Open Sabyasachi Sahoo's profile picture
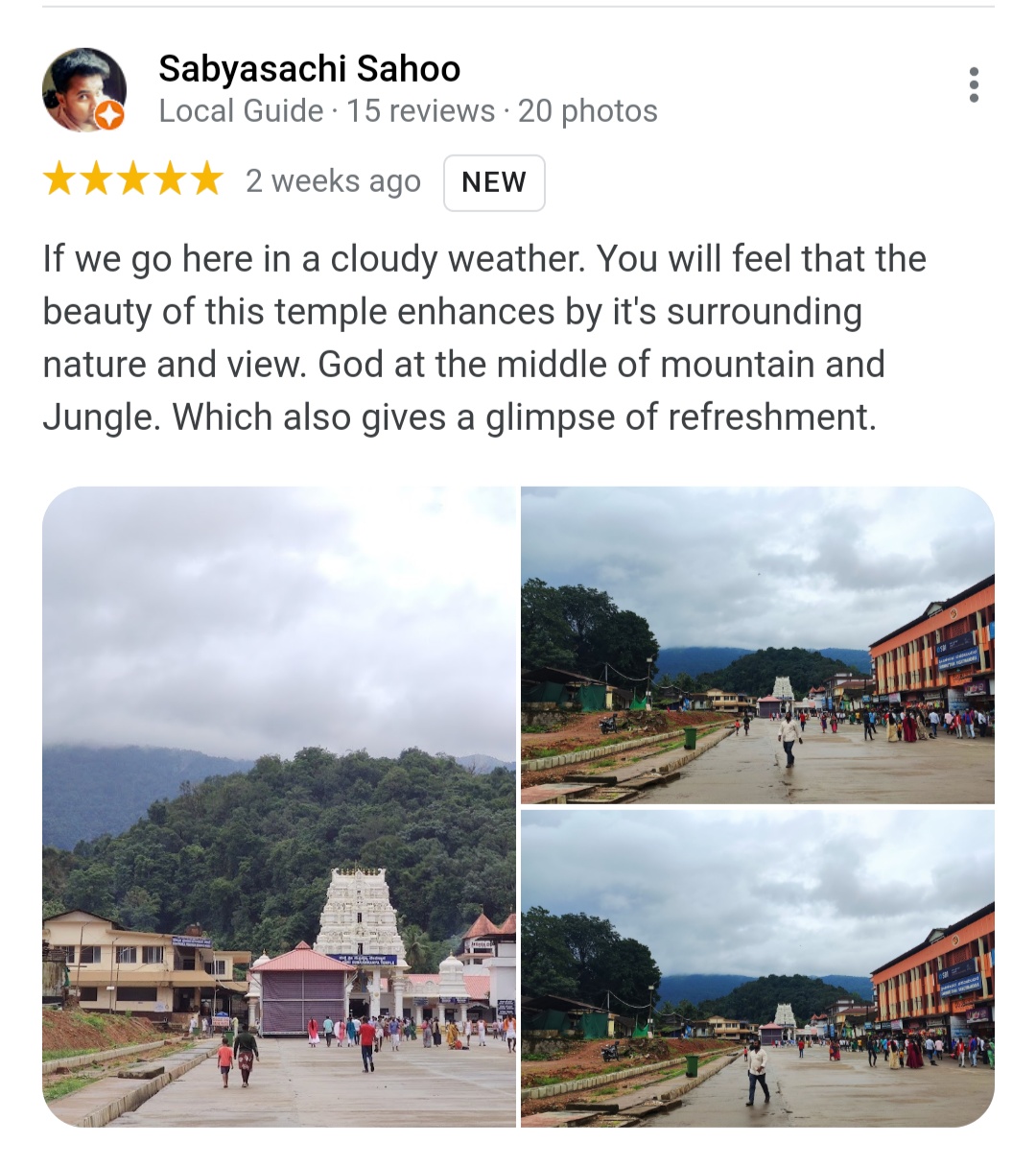The height and width of the screenshot is (1167, 1036). coord(84,90)
